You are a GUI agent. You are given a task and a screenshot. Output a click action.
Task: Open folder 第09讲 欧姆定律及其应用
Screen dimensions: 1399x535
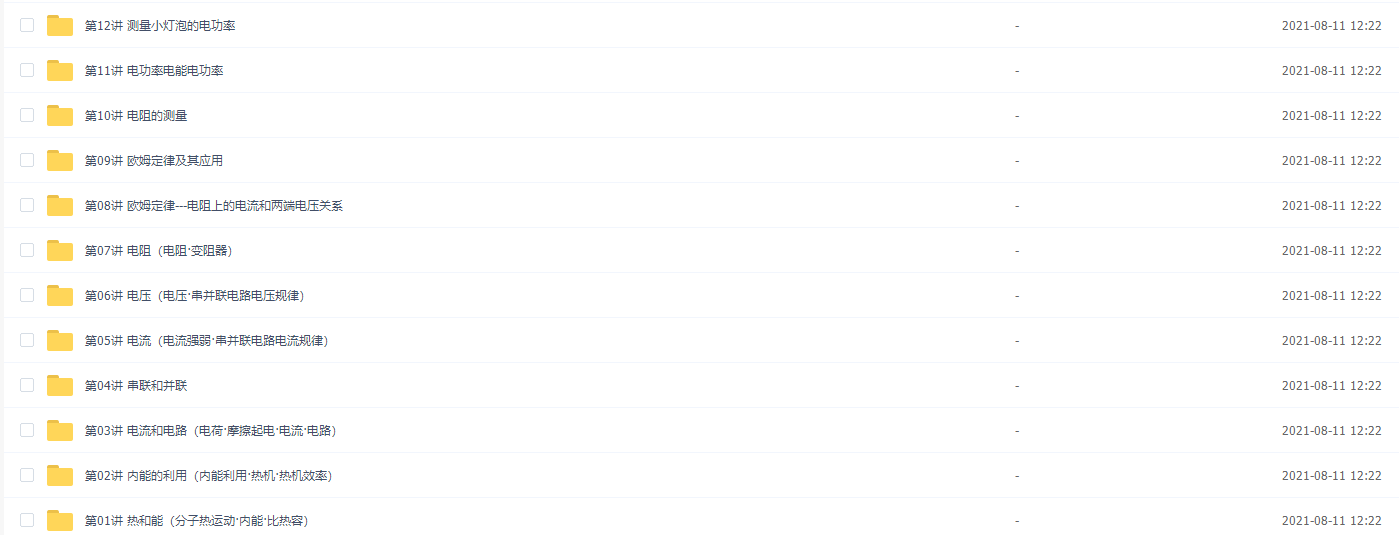154,161
